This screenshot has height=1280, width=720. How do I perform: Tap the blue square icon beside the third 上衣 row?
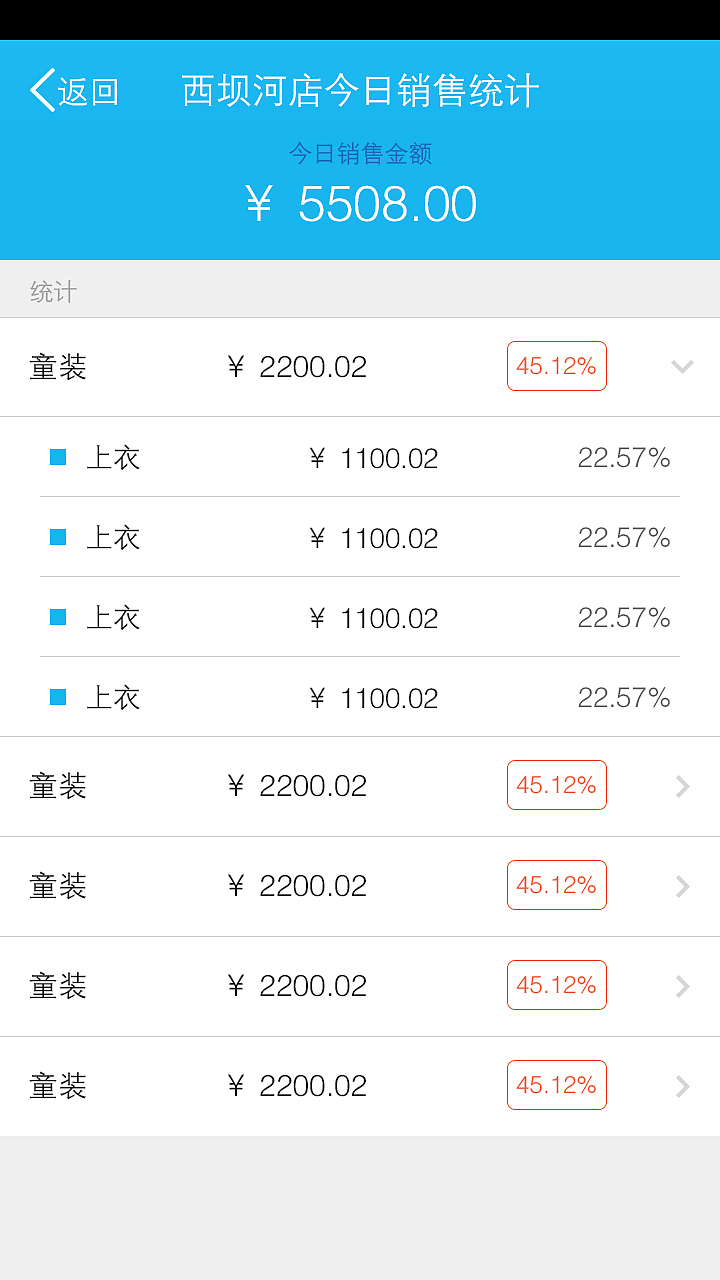tap(57, 617)
